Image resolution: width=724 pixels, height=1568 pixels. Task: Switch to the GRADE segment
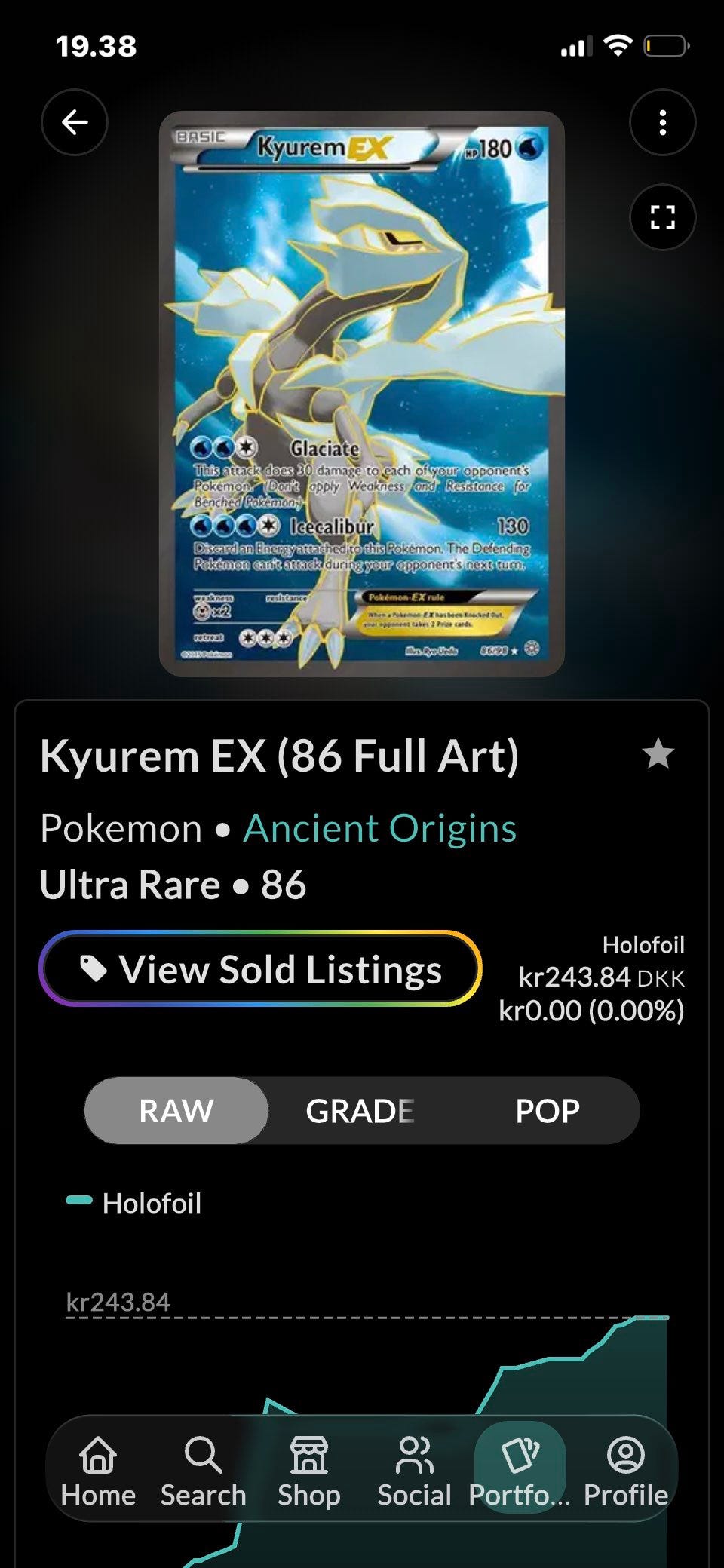click(360, 1110)
